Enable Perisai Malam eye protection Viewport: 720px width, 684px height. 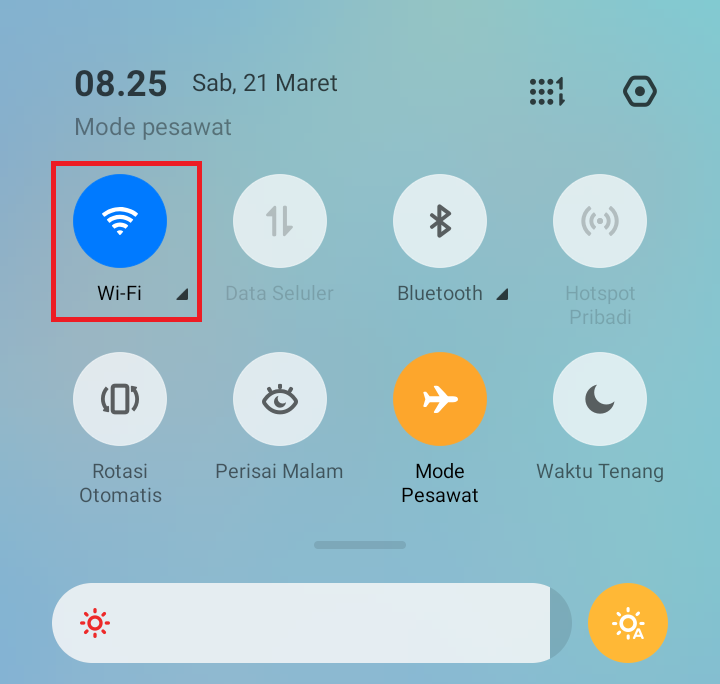coord(280,399)
